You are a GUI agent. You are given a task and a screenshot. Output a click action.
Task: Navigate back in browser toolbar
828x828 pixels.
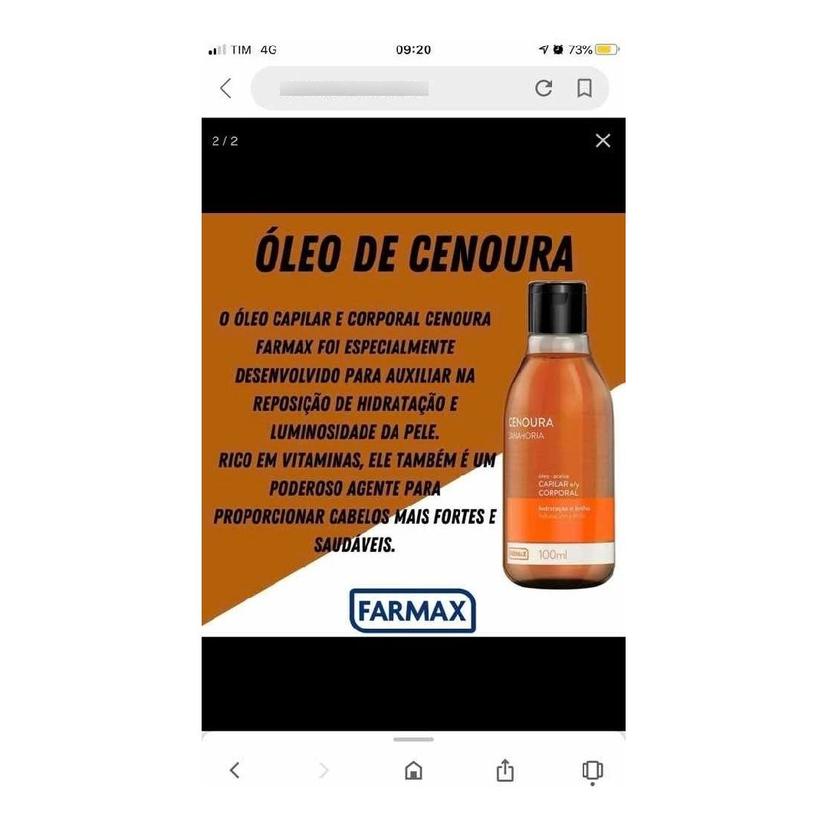tap(235, 770)
